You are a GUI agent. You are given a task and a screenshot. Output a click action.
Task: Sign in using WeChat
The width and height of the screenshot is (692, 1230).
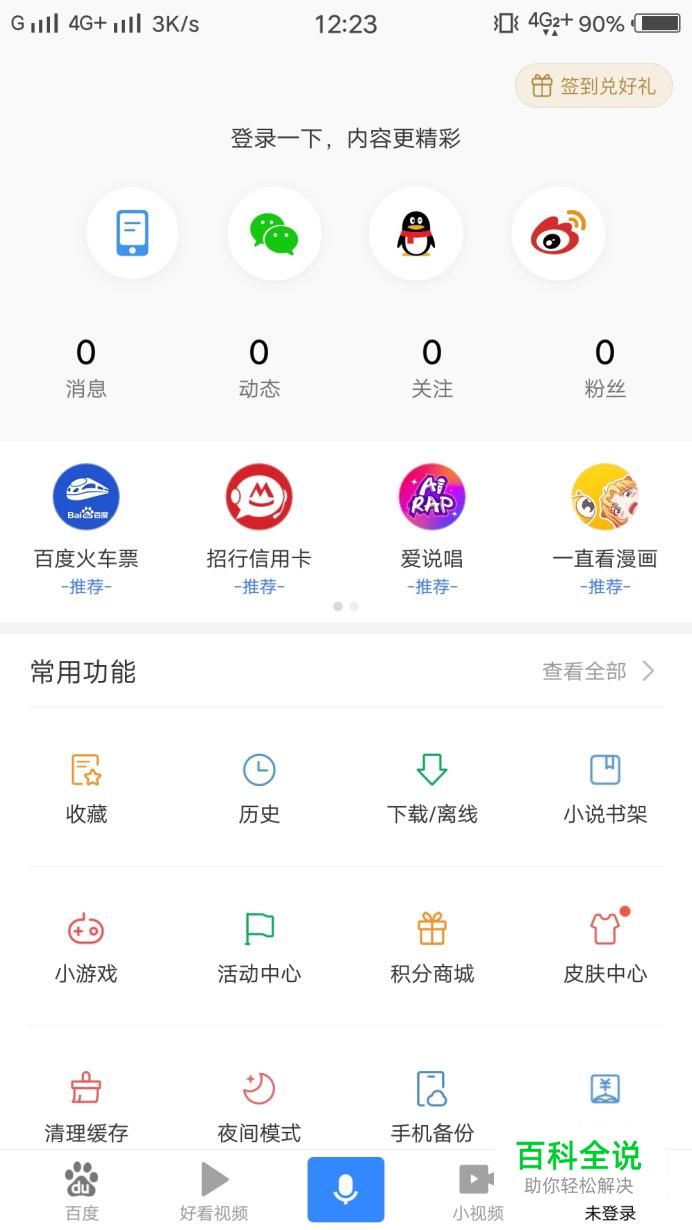tap(274, 233)
